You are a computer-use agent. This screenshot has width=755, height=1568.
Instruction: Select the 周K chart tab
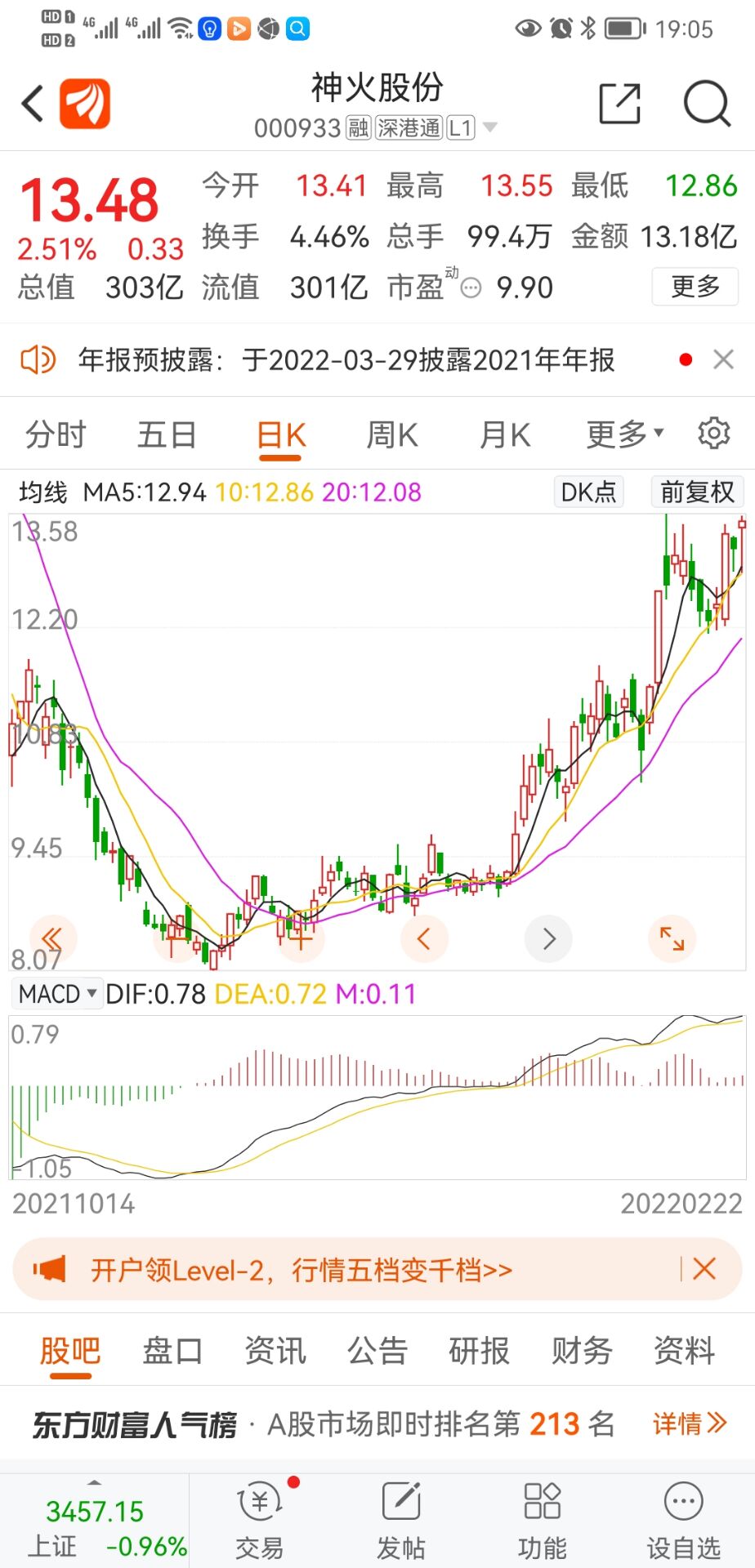(x=392, y=434)
